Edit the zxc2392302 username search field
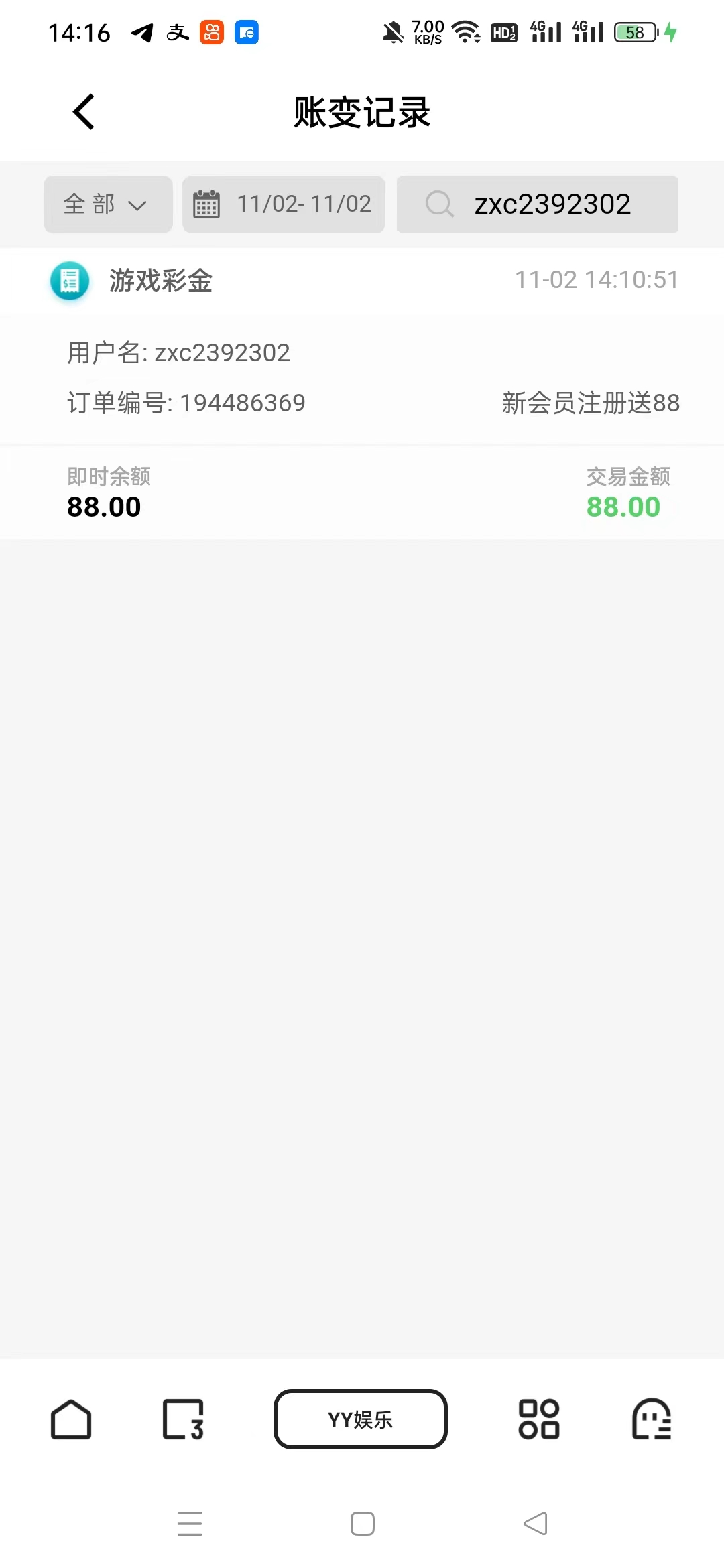Image resolution: width=724 pixels, height=1568 pixels. [552, 204]
